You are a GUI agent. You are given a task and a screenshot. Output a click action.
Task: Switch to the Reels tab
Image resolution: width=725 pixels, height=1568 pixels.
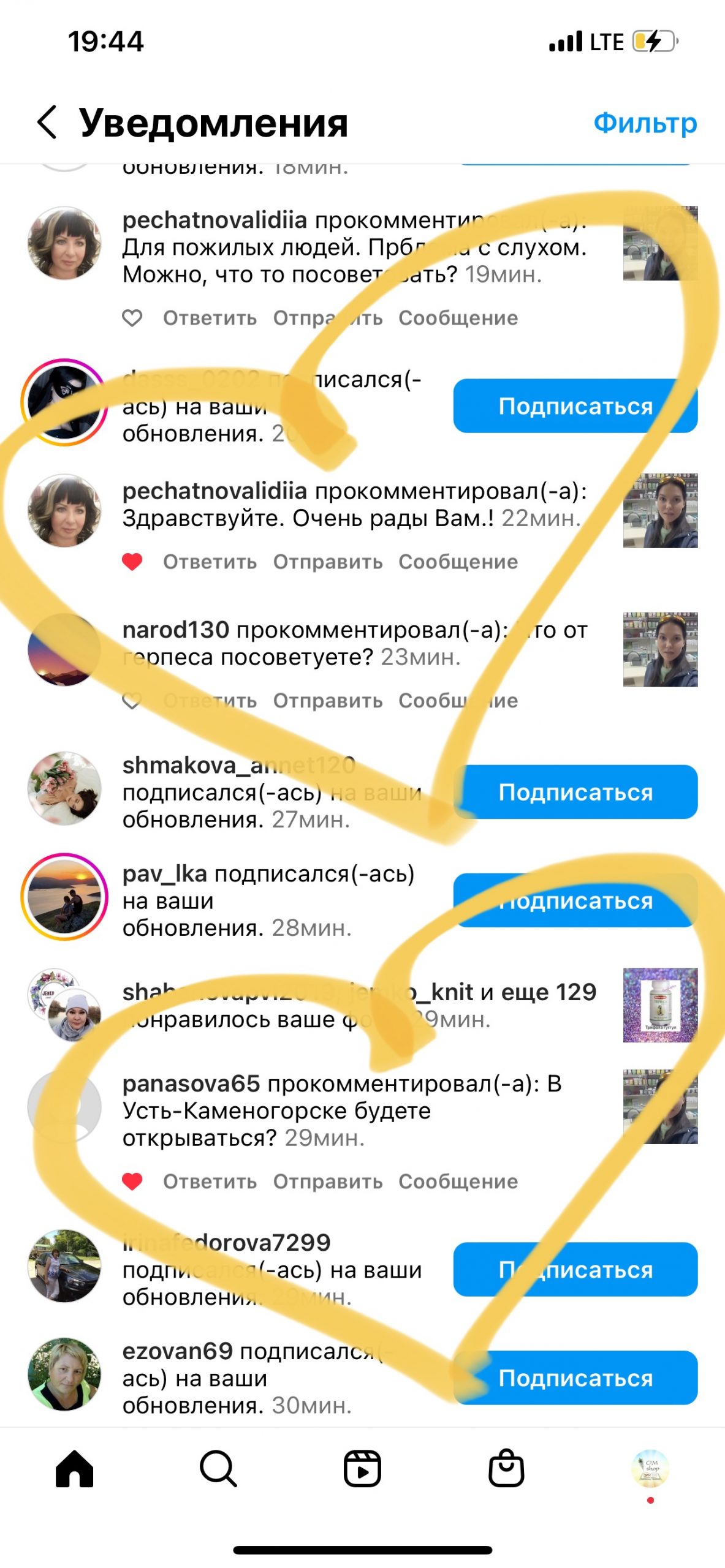(362, 1469)
